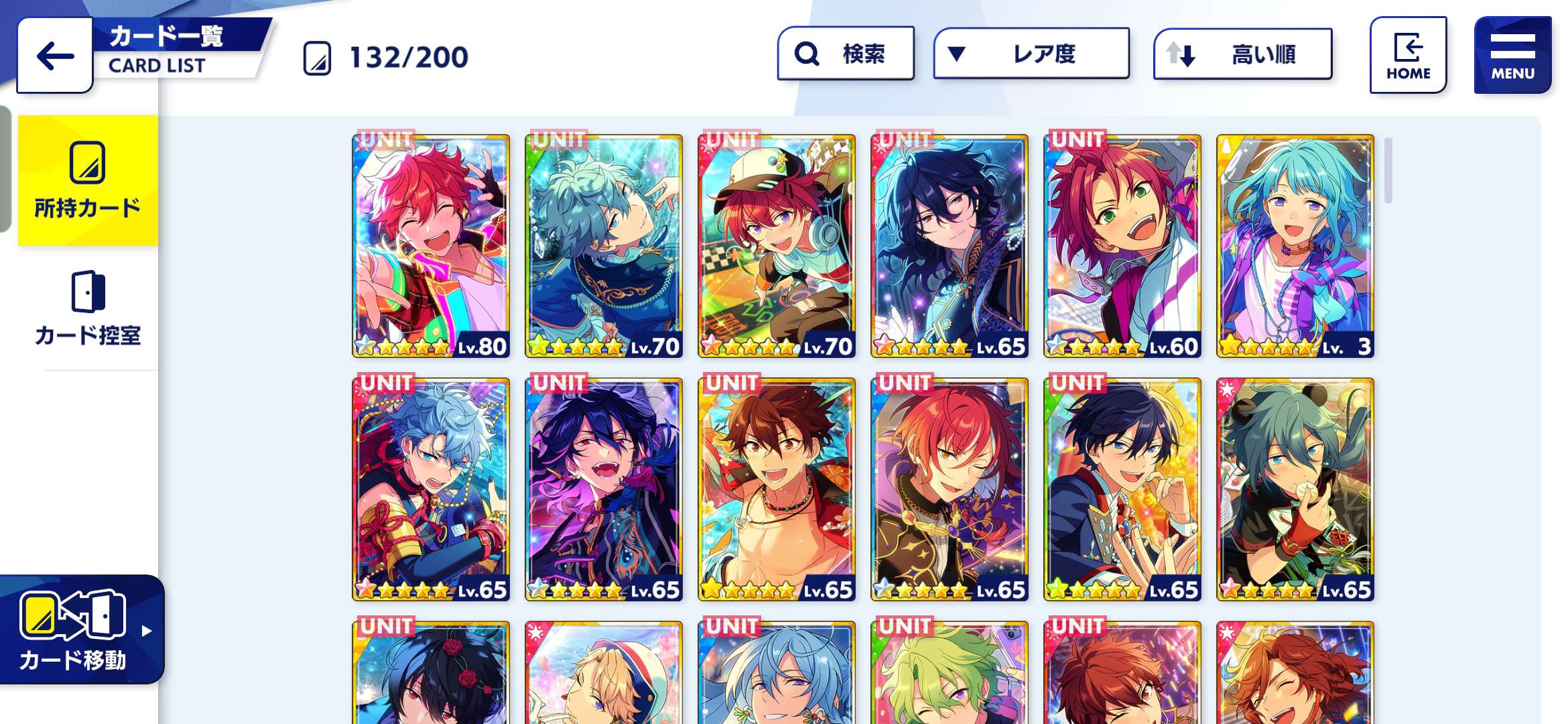
Task: Open the カード移動 card transfer
Action: click(80, 629)
